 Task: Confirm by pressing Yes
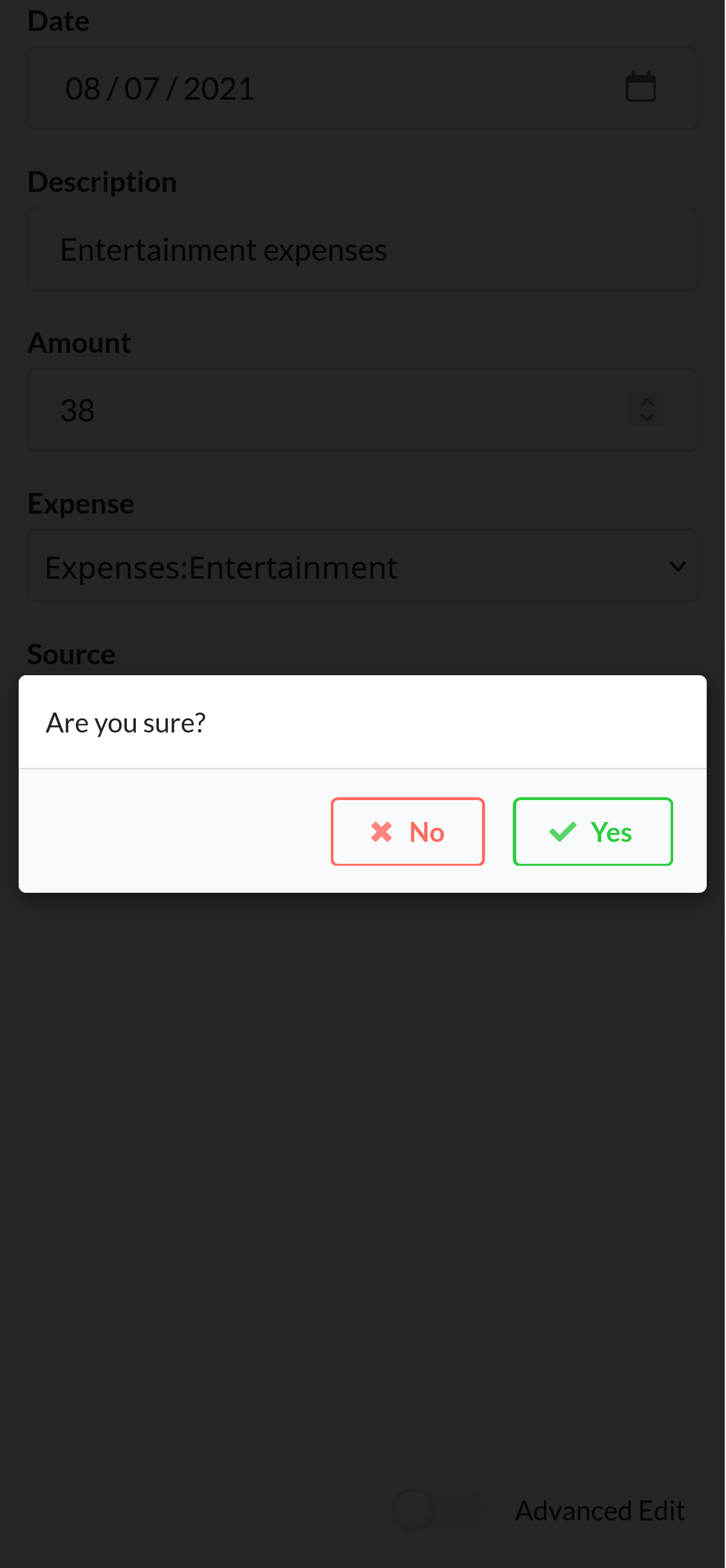[592, 831]
